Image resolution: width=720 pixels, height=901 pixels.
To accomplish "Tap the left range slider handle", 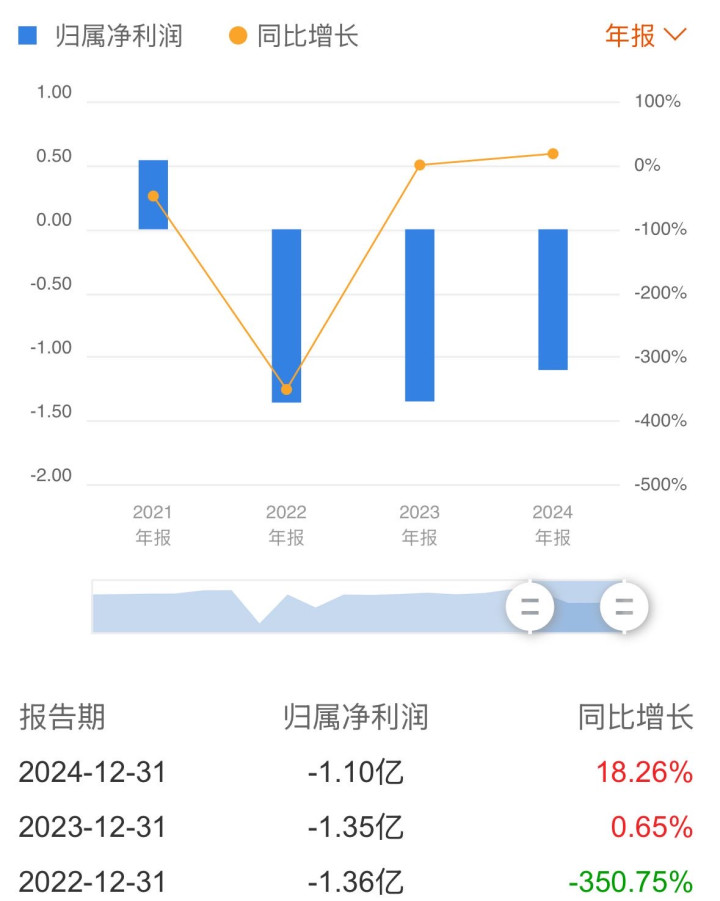I will click(x=530, y=605).
